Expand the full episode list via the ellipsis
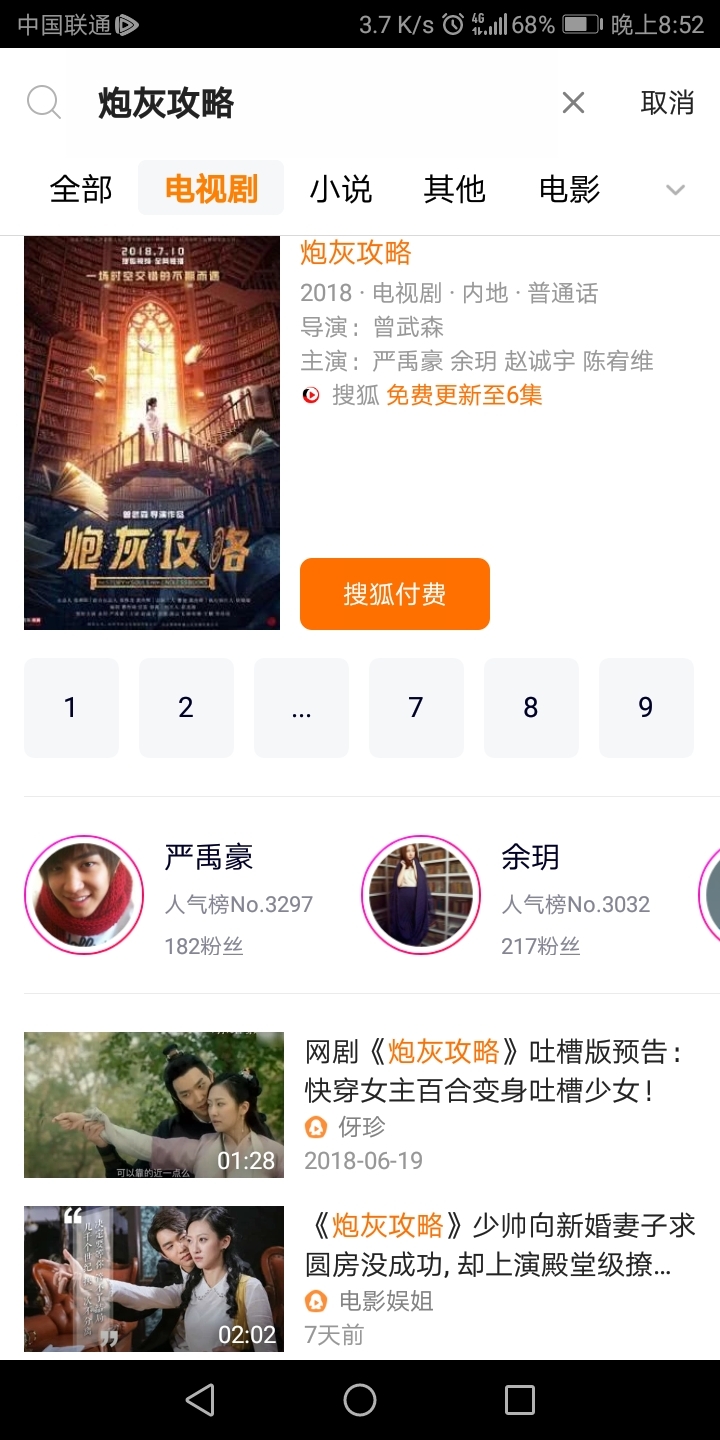 coord(301,708)
